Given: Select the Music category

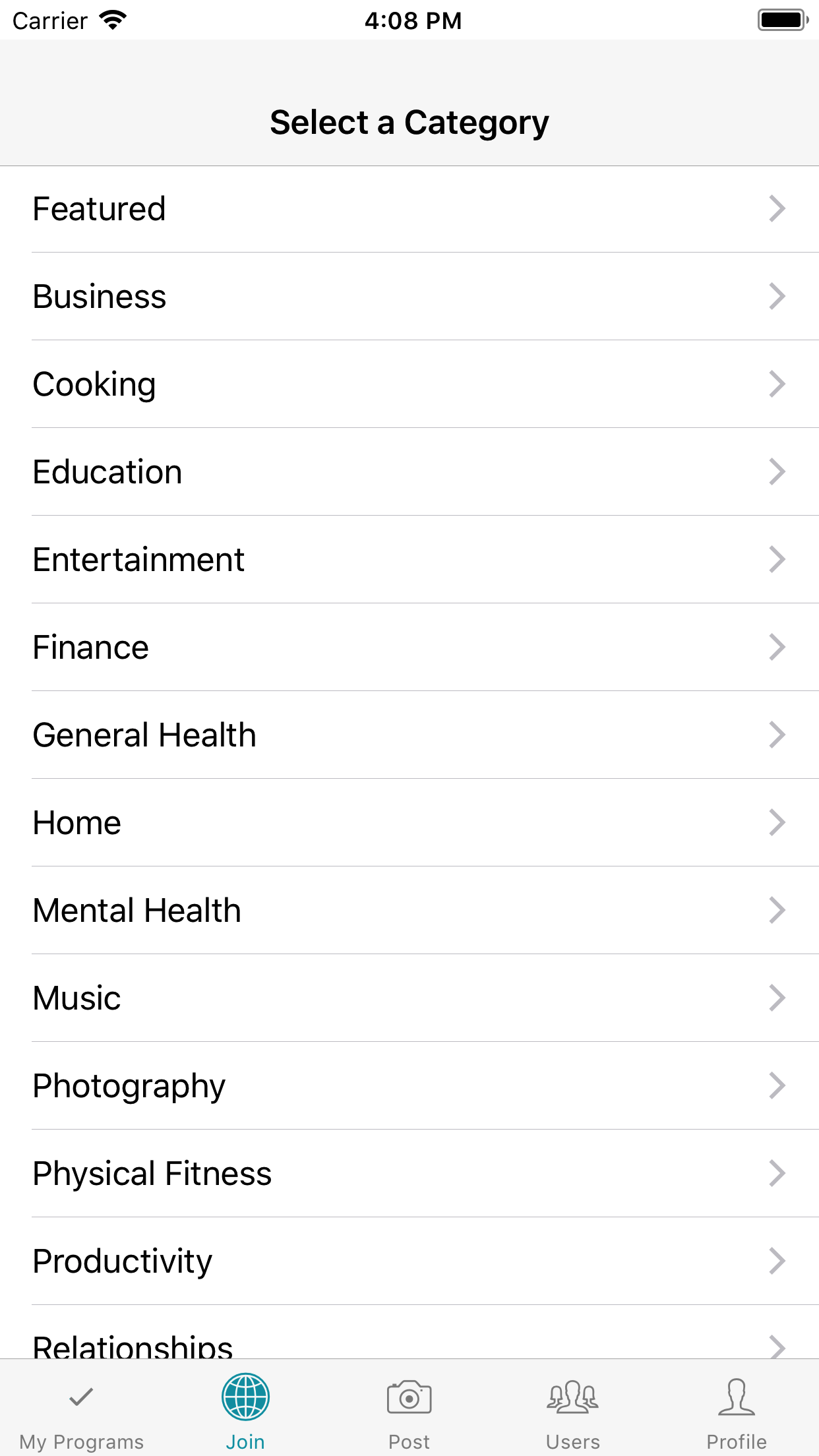Looking at the screenshot, I should [409, 998].
